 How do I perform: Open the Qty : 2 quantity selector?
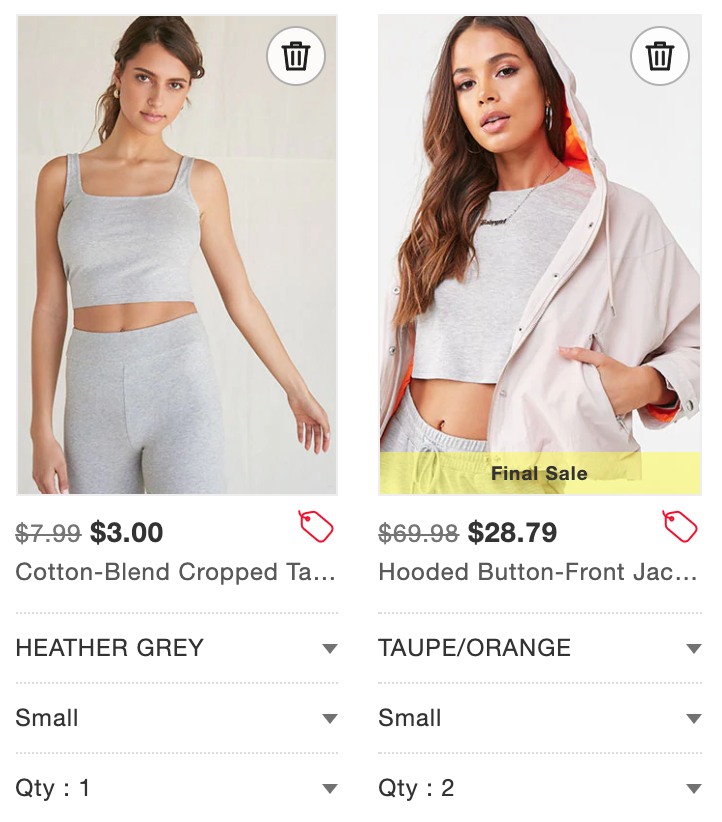pos(540,788)
